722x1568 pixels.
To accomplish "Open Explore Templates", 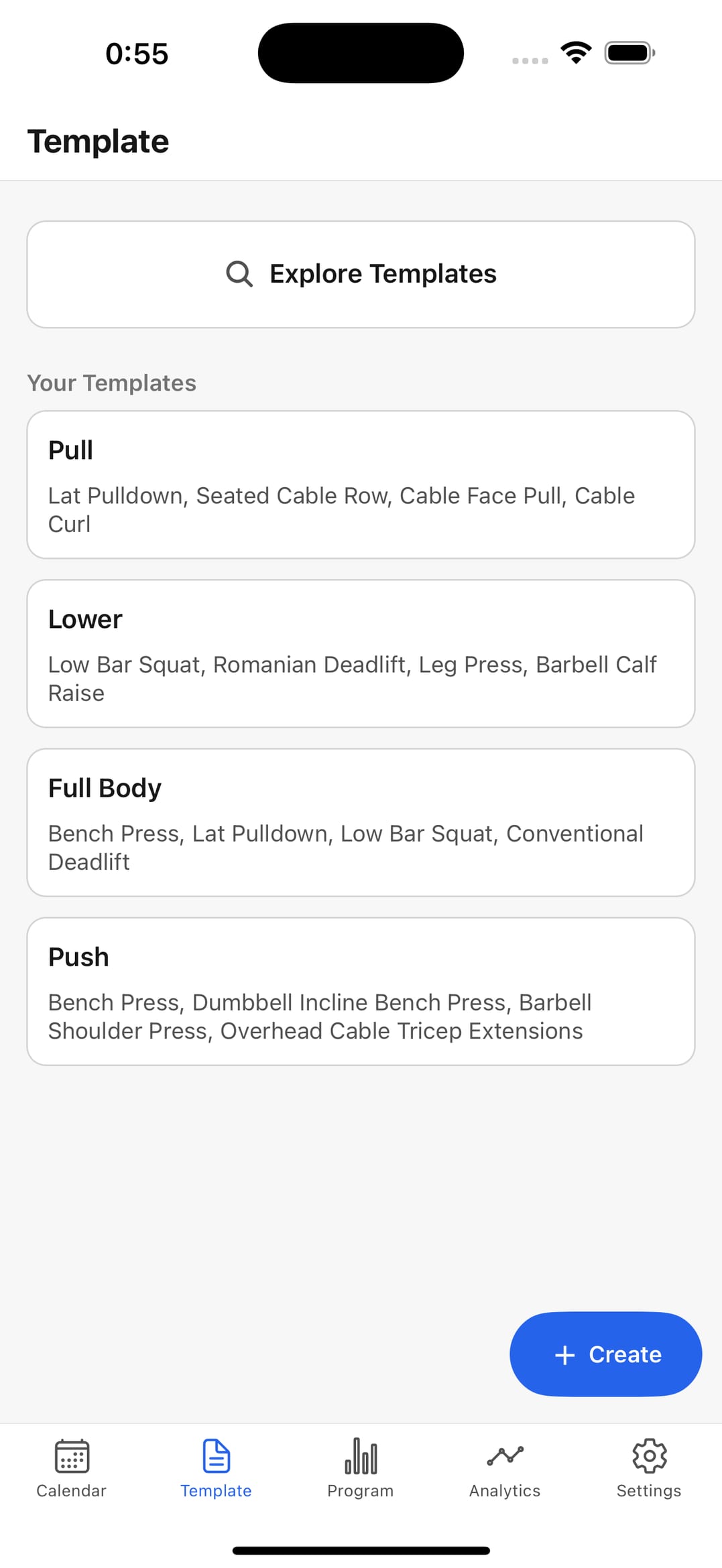I will pyautogui.click(x=361, y=273).
